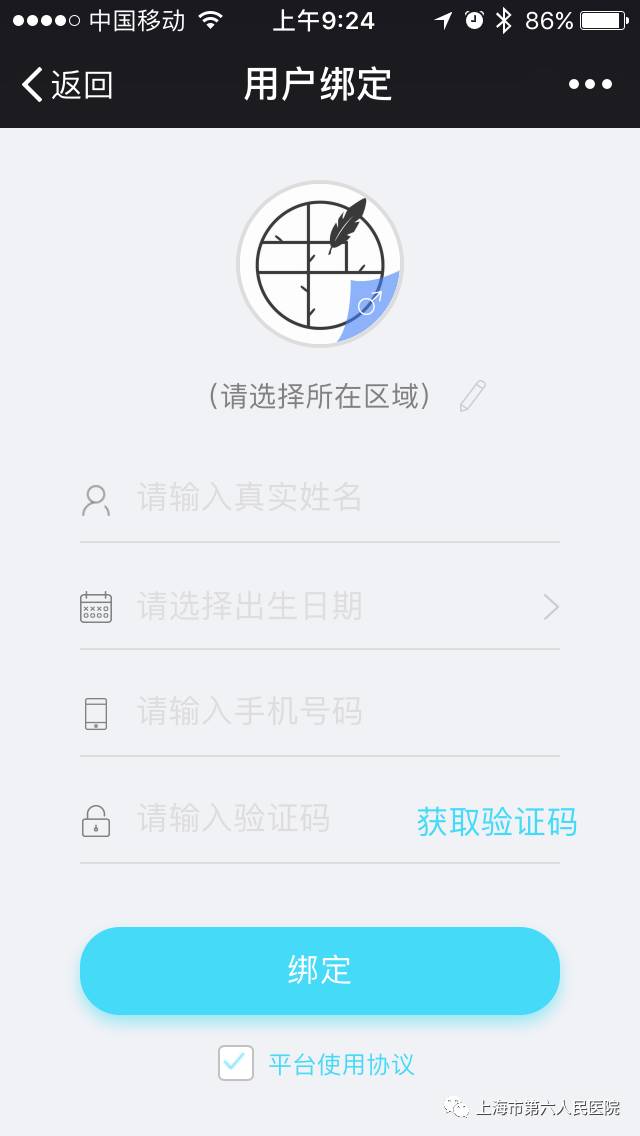Tap the profile avatar image
The height and width of the screenshot is (1136, 640).
coord(320,264)
